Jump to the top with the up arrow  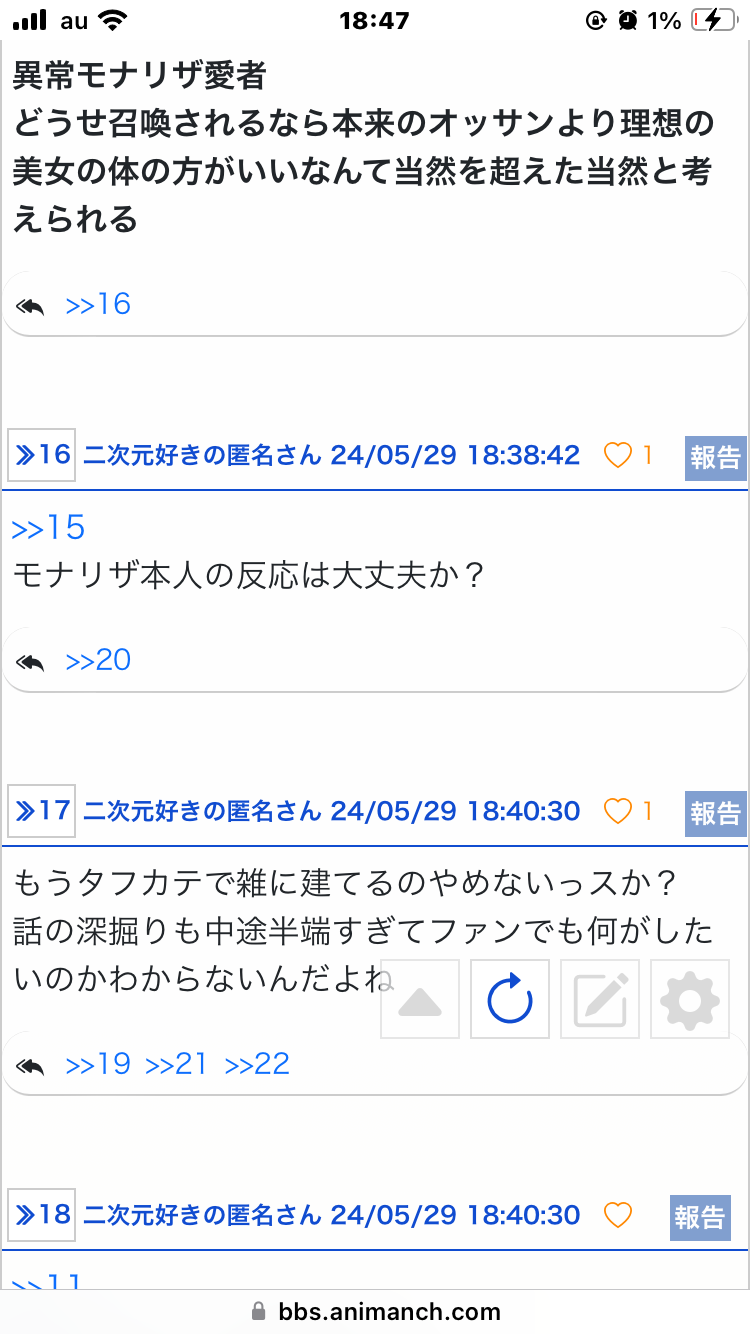point(420,999)
